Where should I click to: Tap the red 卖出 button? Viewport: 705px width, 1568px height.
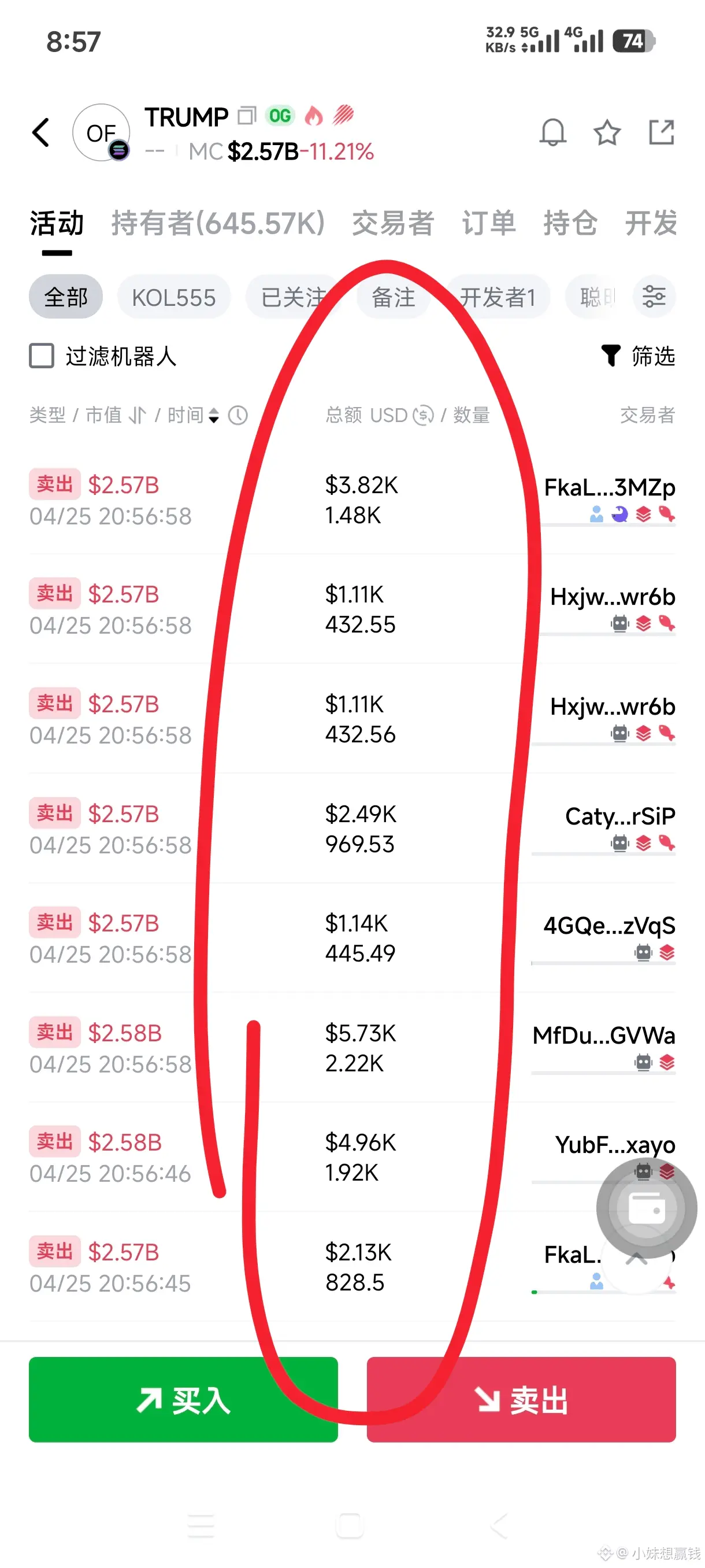tap(521, 1399)
